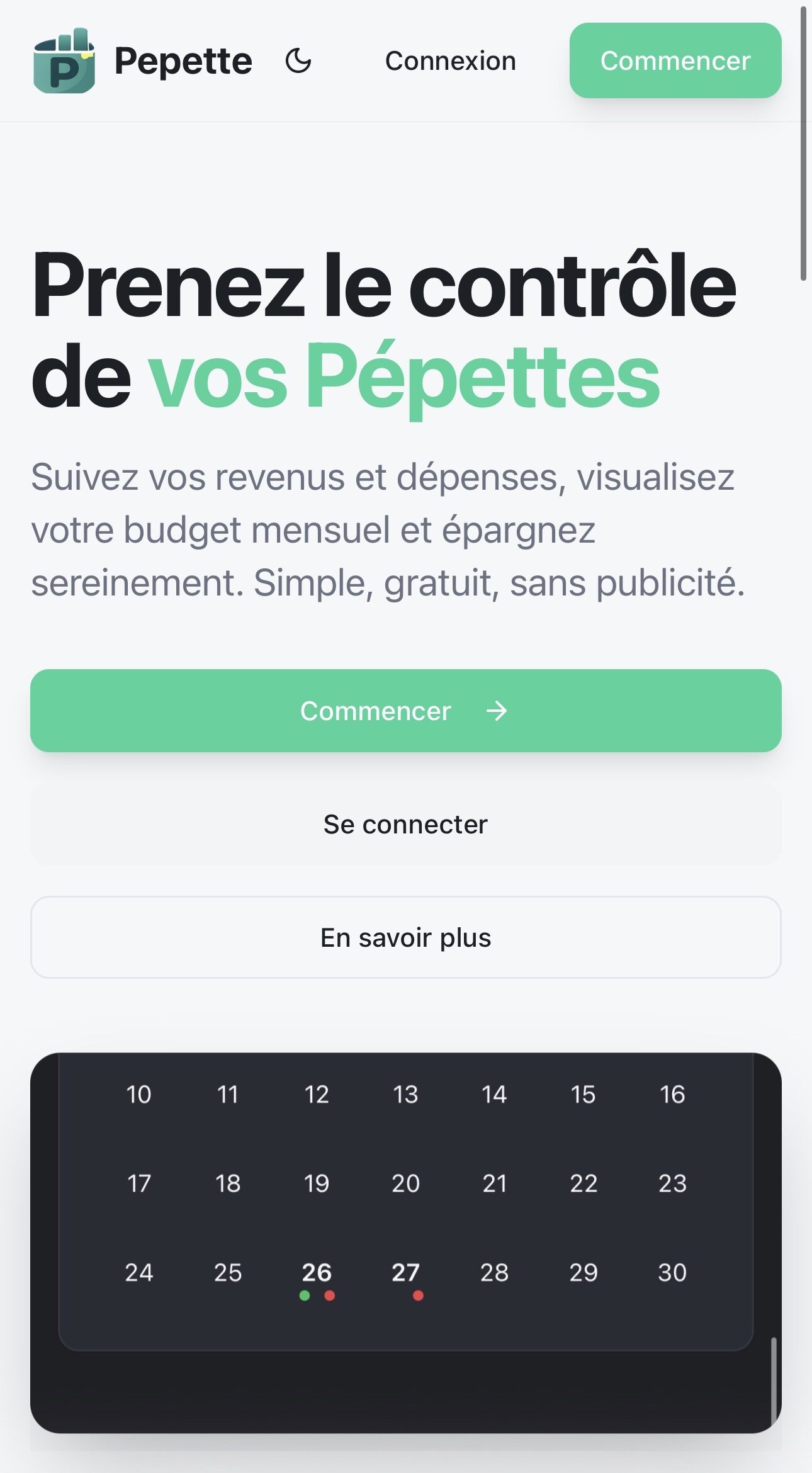Tap the Se connecter button
Viewport: 812px width, 1473px height.
pos(405,824)
